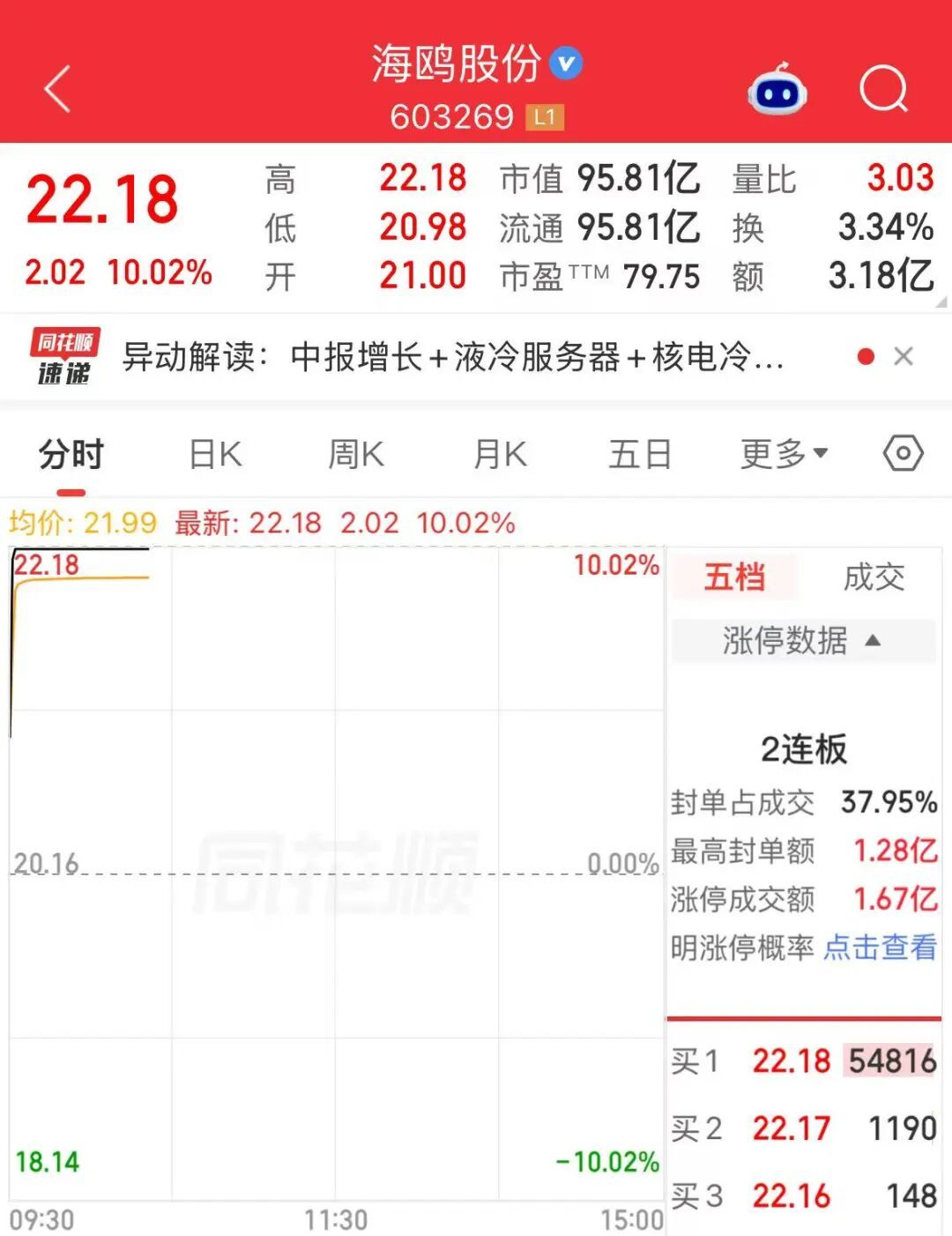Switch to the 周K chart tab
This screenshot has width=952, height=1236.
pyautogui.click(x=356, y=455)
